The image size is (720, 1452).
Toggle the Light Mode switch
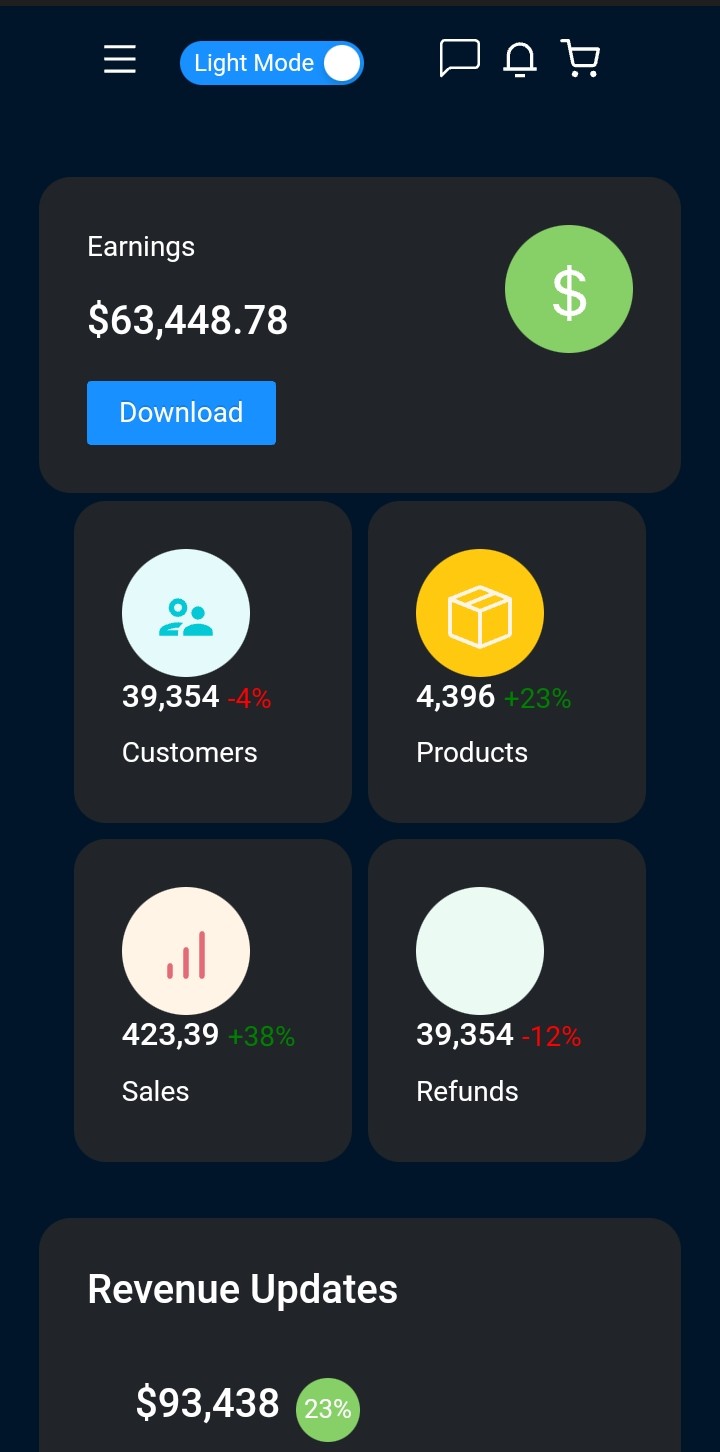(x=272, y=63)
